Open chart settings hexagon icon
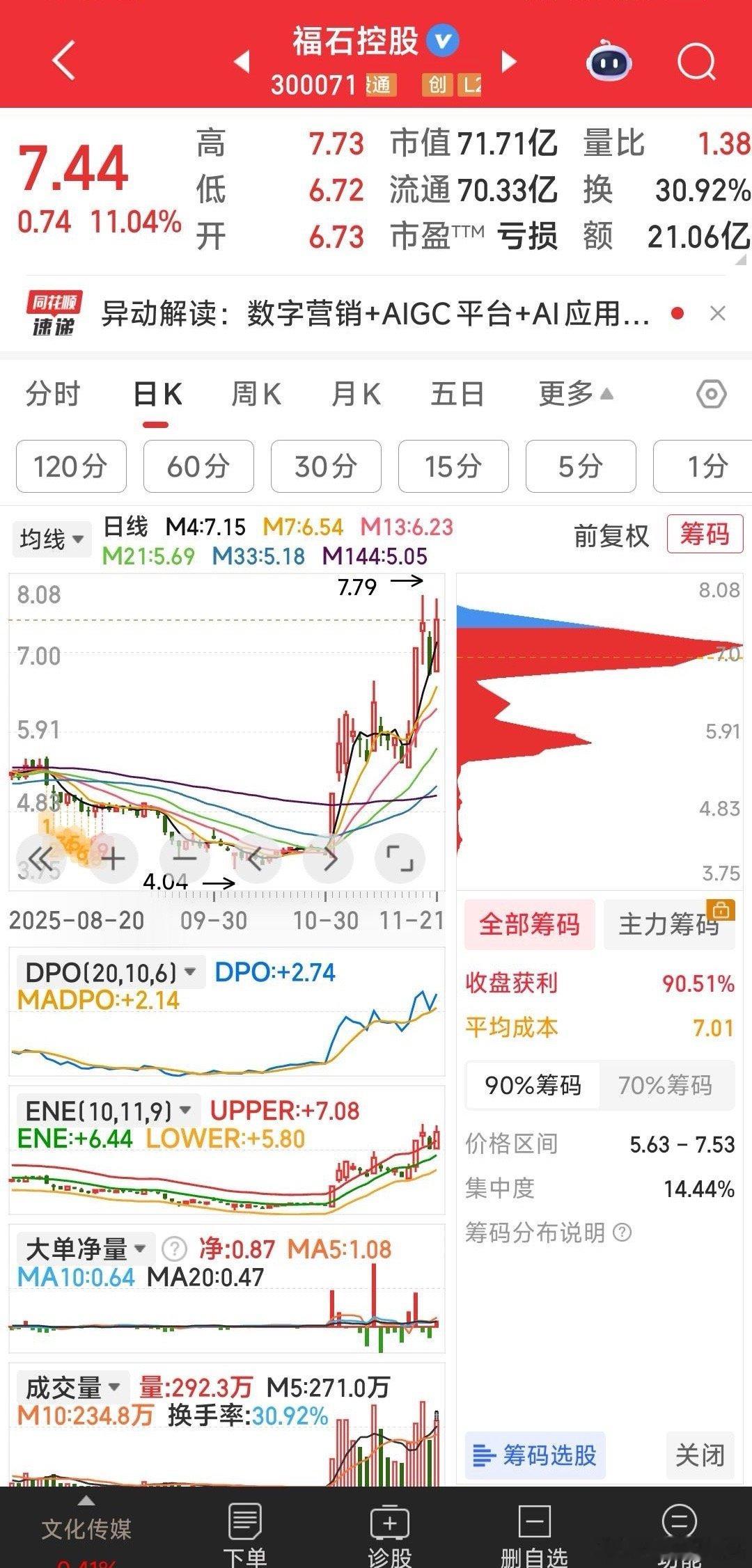Viewport: 752px width, 1568px height. tap(712, 395)
